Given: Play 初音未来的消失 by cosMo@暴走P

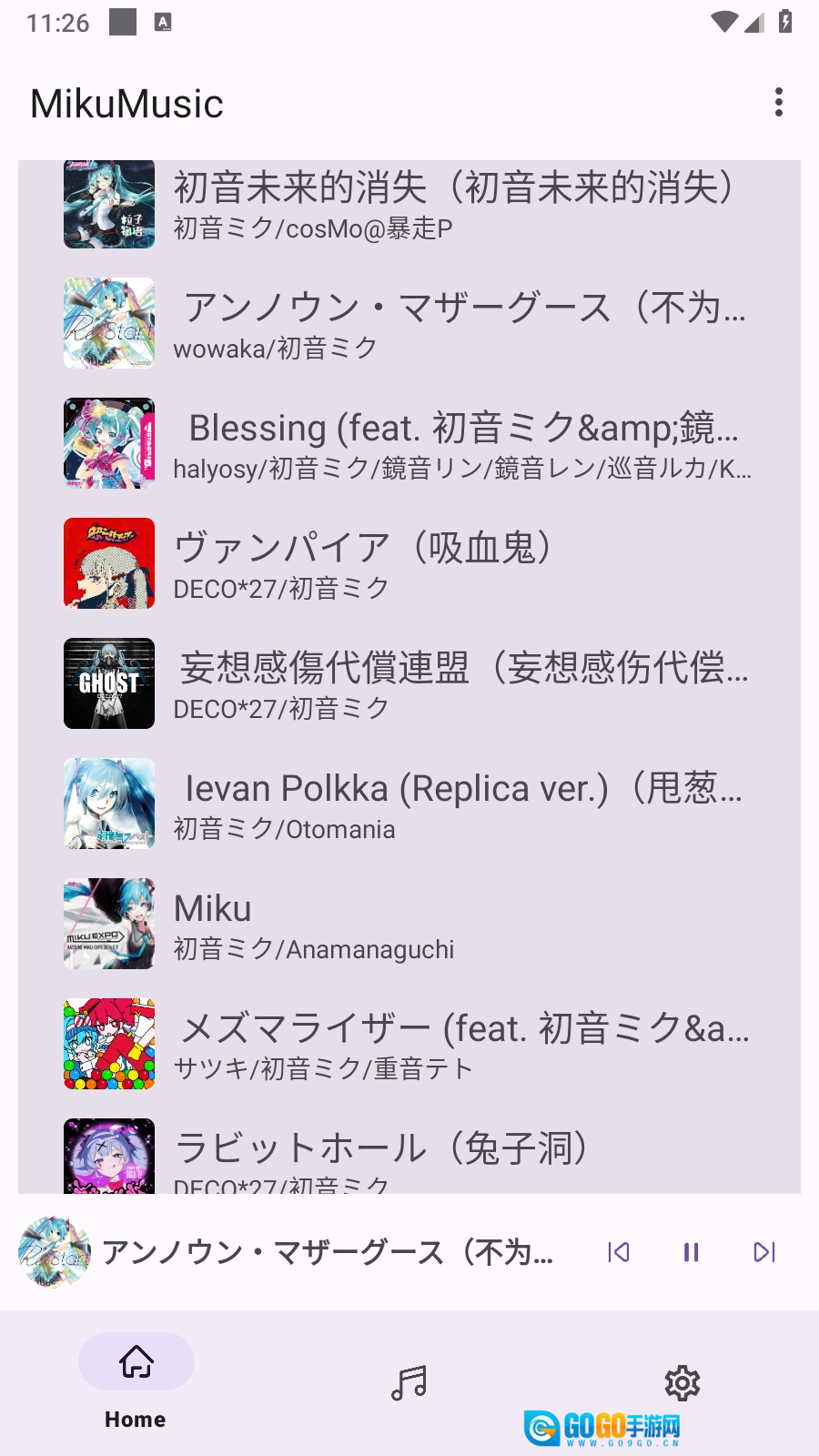Looking at the screenshot, I should [x=409, y=205].
